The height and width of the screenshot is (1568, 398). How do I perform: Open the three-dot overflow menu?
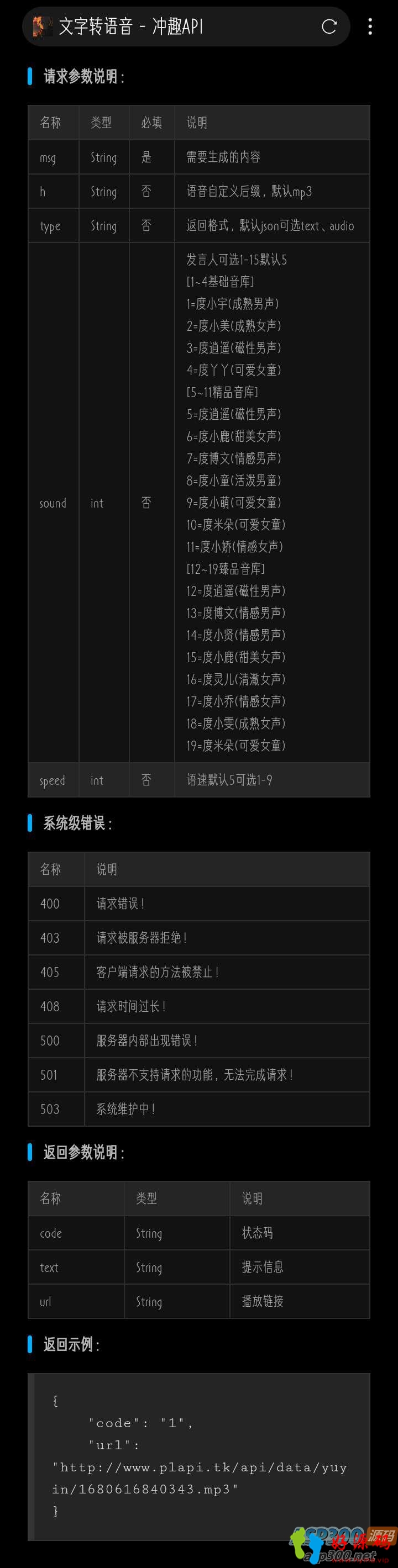click(370, 26)
